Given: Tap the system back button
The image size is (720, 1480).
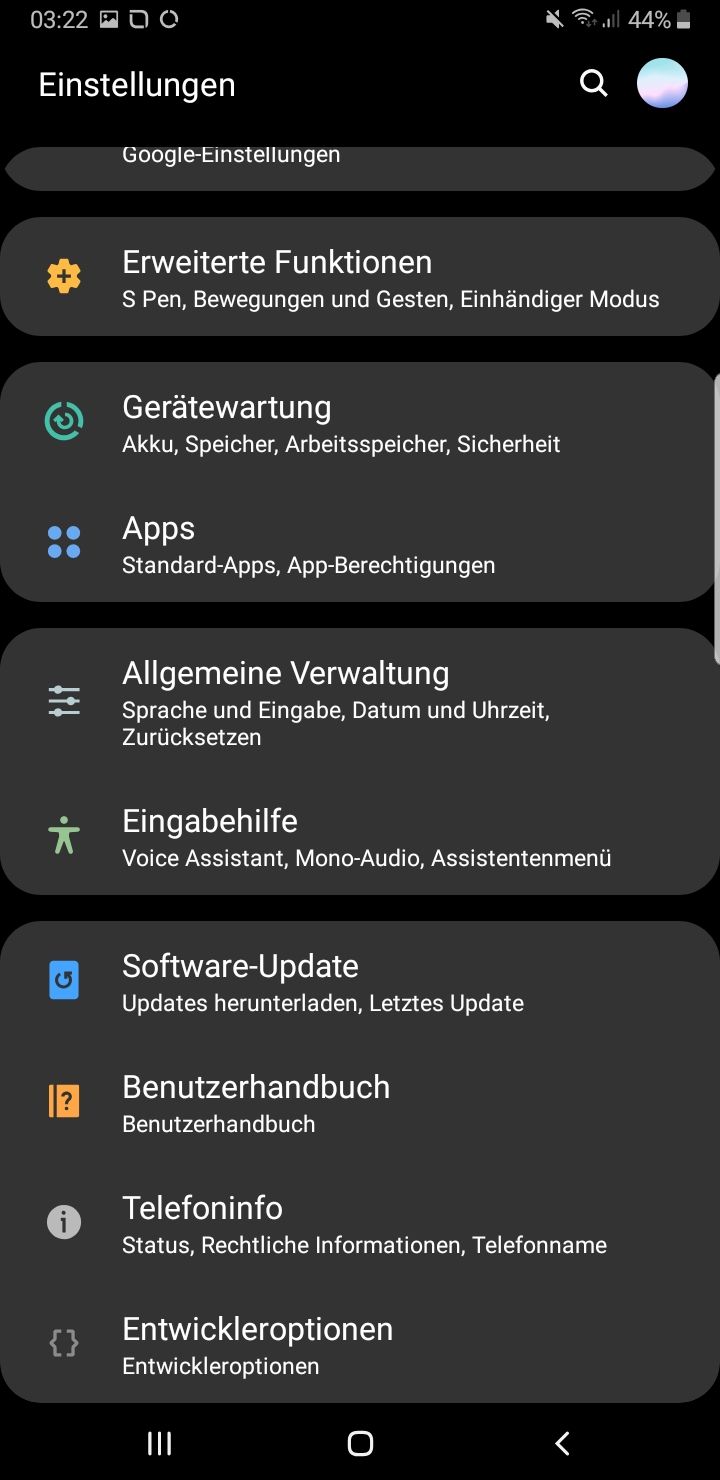Looking at the screenshot, I should click(562, 1443).
